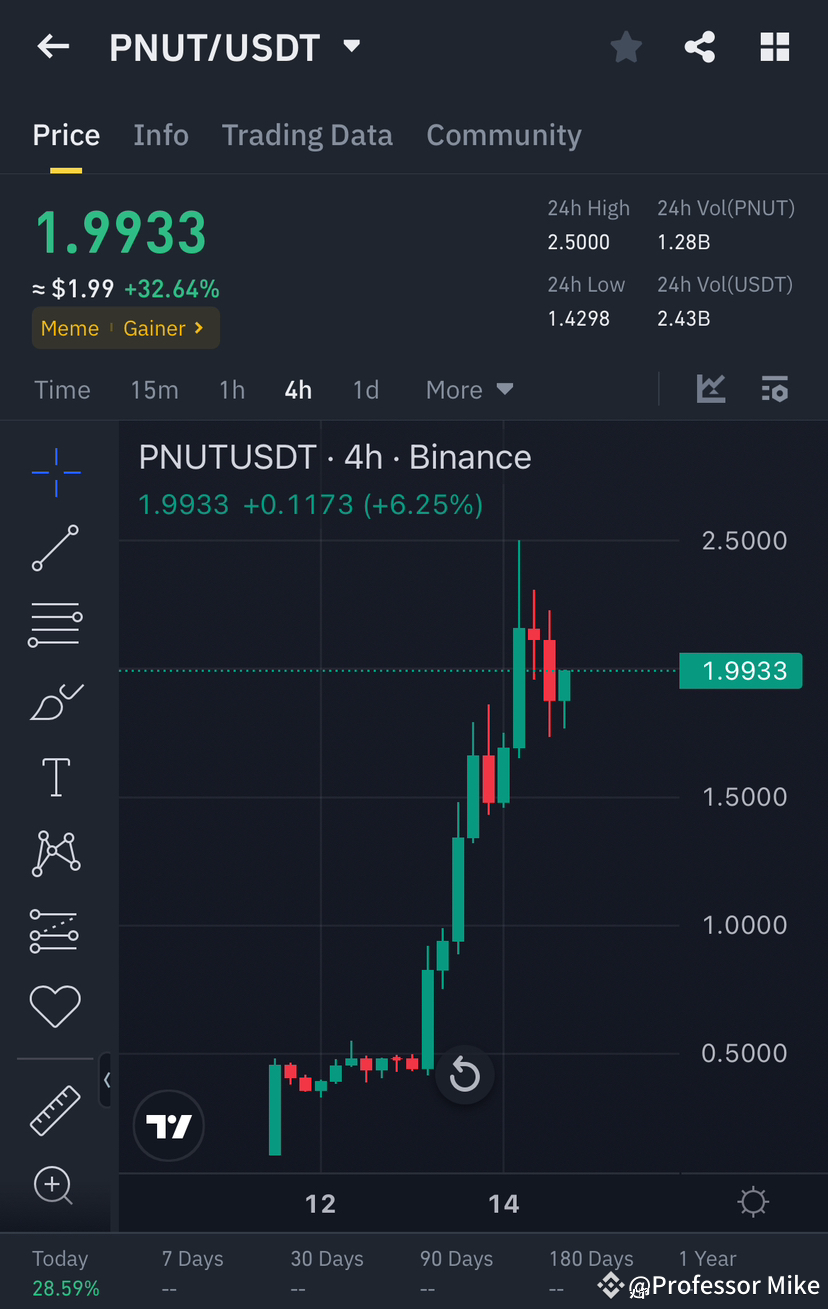Select the ruler measurement tool
828x1309 pixels.
pyautogui.click(x=55, y=1110)
